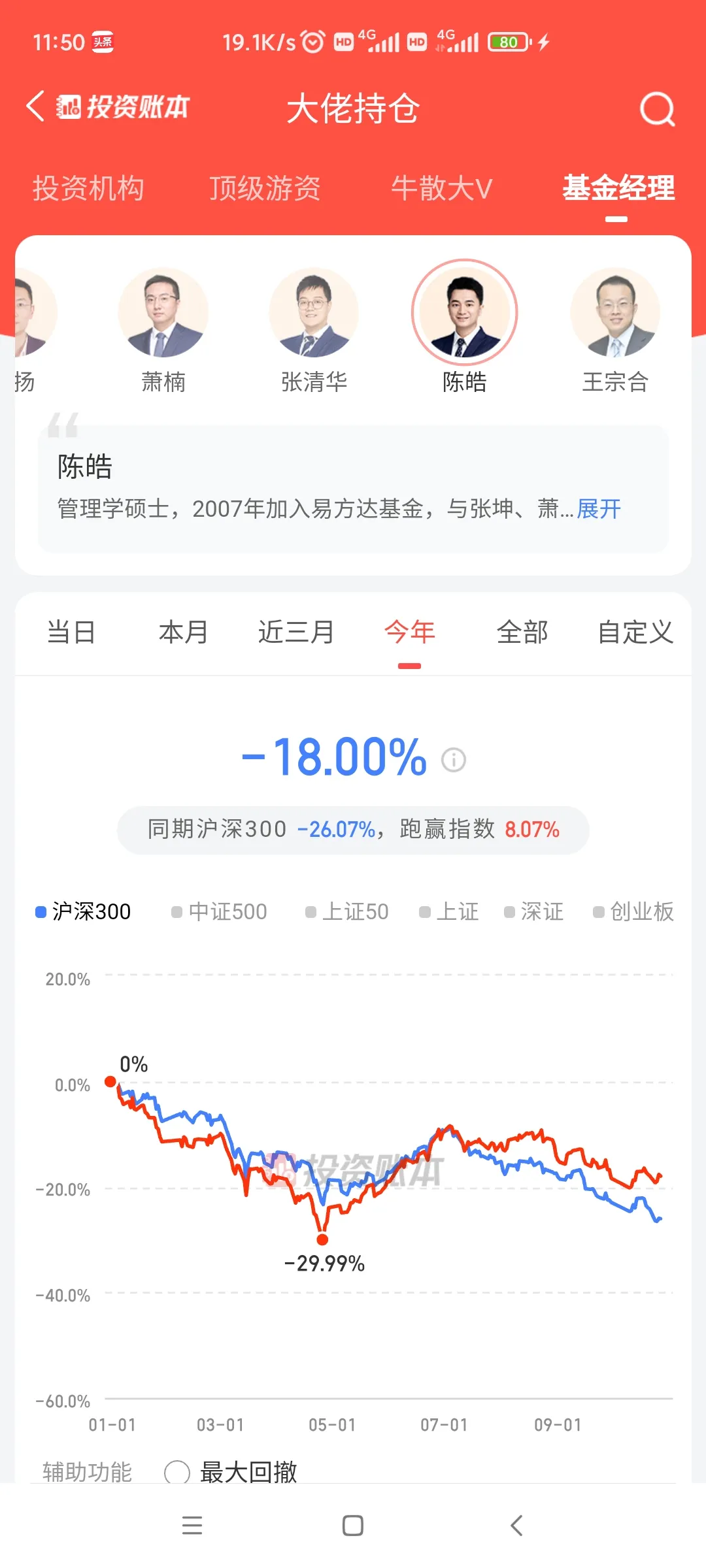The width and height of the screenshot is (706, 1568).
Task: Open the search magnifier icon
Action: [x=657, y=108]
